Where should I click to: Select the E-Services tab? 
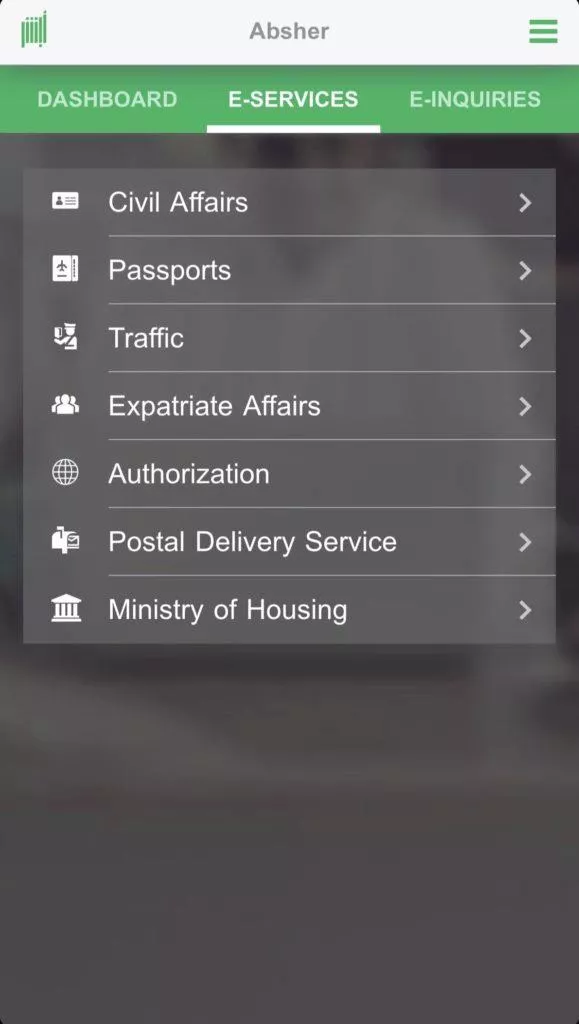point(293,99)
